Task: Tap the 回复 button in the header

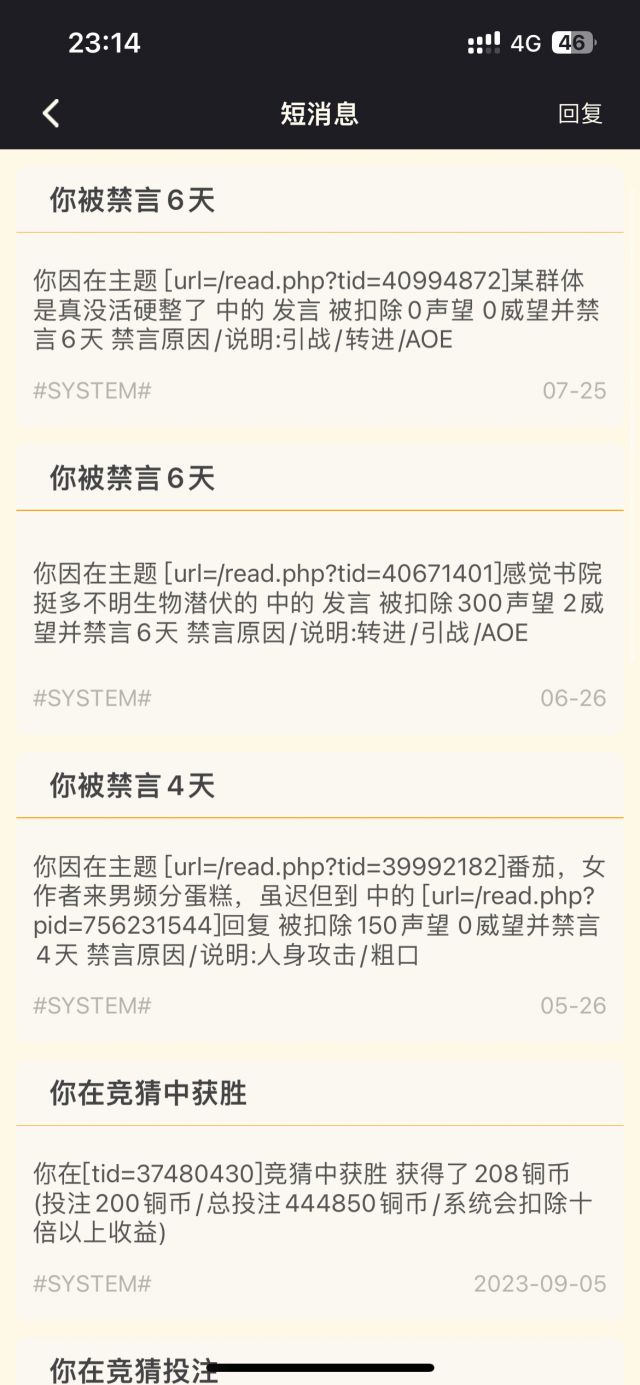Action: [580, 113]
